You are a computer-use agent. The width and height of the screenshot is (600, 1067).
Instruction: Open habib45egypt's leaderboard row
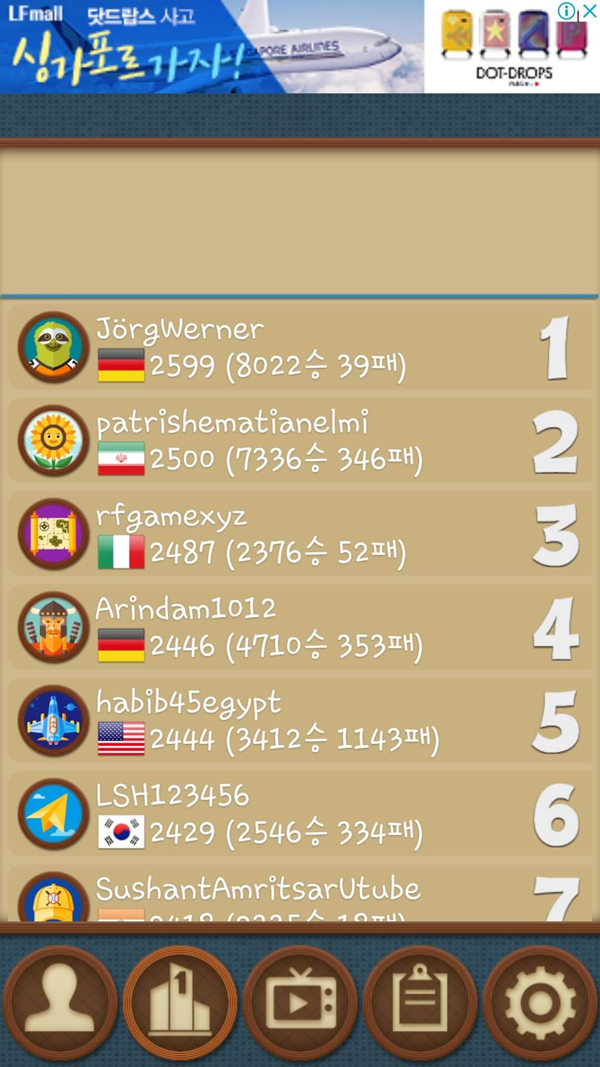click(300, 720)
